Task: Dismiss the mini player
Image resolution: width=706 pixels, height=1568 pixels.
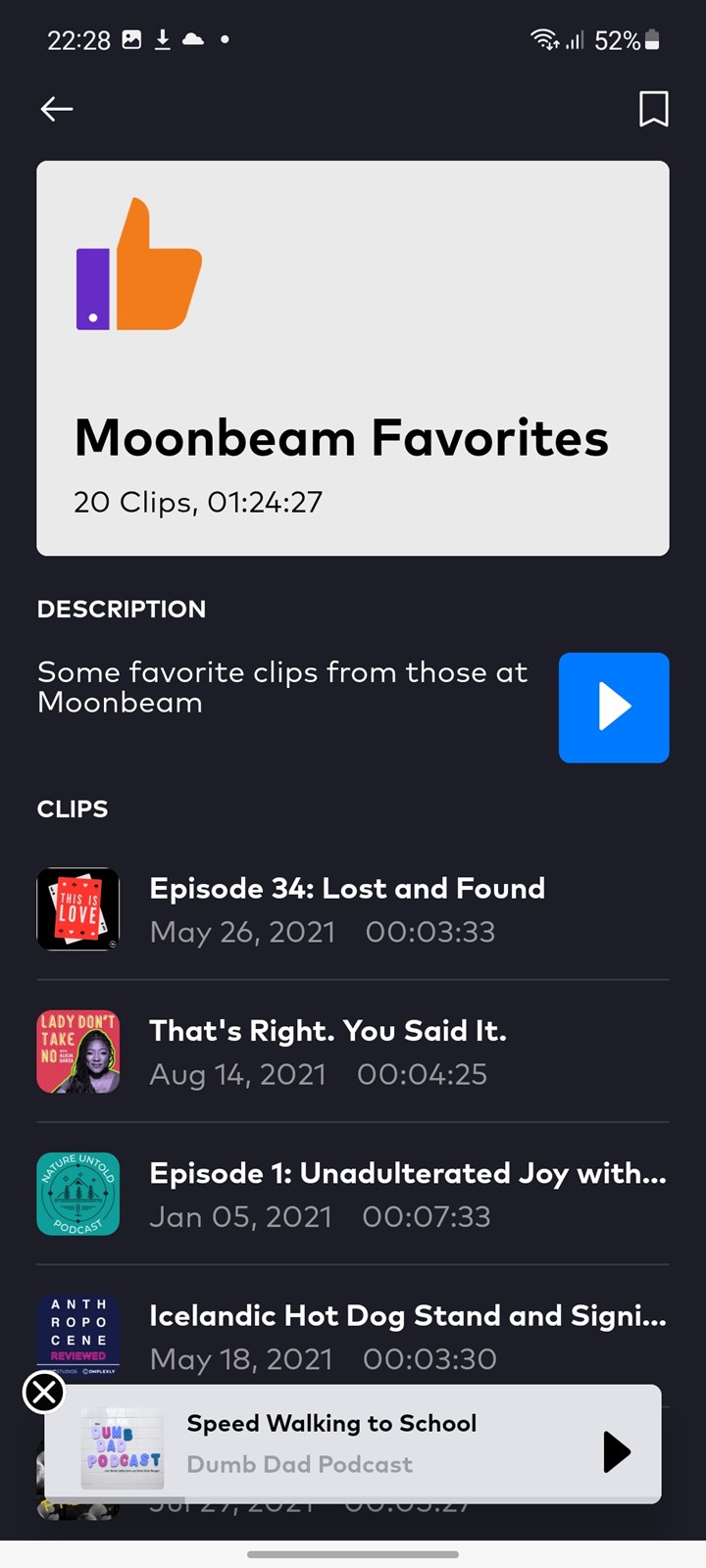Action: [x=44, y=1392]
